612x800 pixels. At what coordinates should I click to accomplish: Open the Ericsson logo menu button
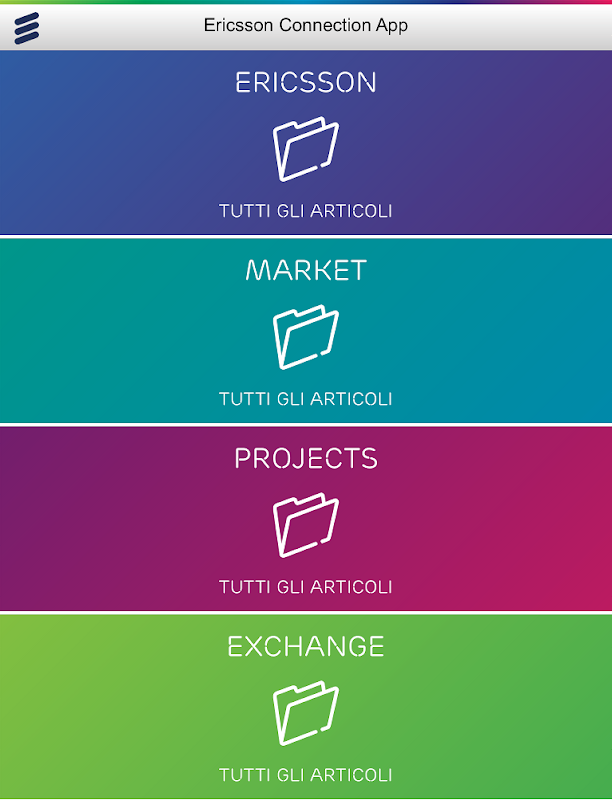pyautogui.click(x=27, y=28)
